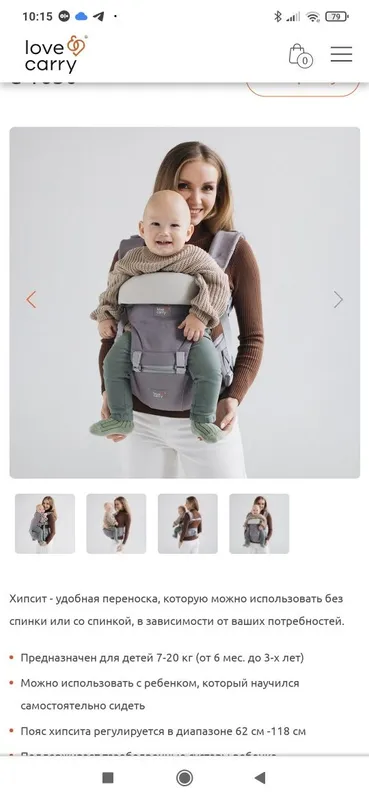Viewport: 369px width, 800px height.
Task: Open the hamburger menu
Action: (x=341, y=54)
